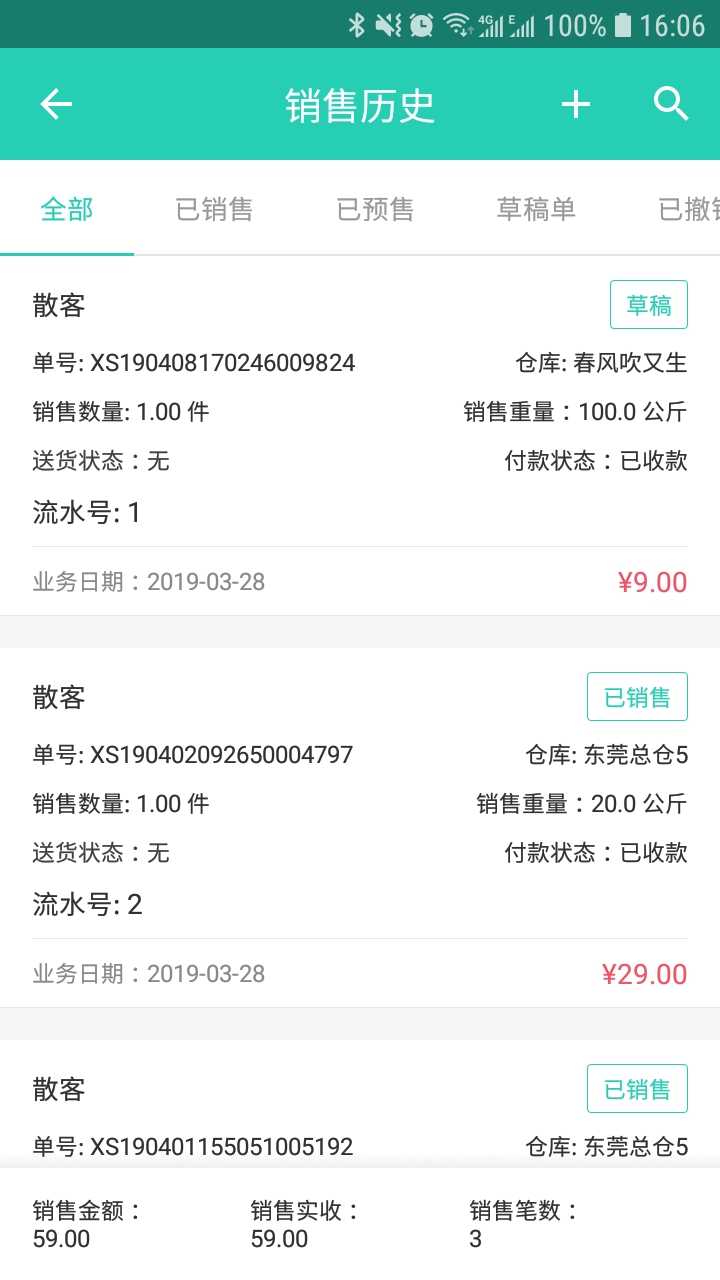
Task: Switch to the 已预售 tab
Action: point(375,209)
